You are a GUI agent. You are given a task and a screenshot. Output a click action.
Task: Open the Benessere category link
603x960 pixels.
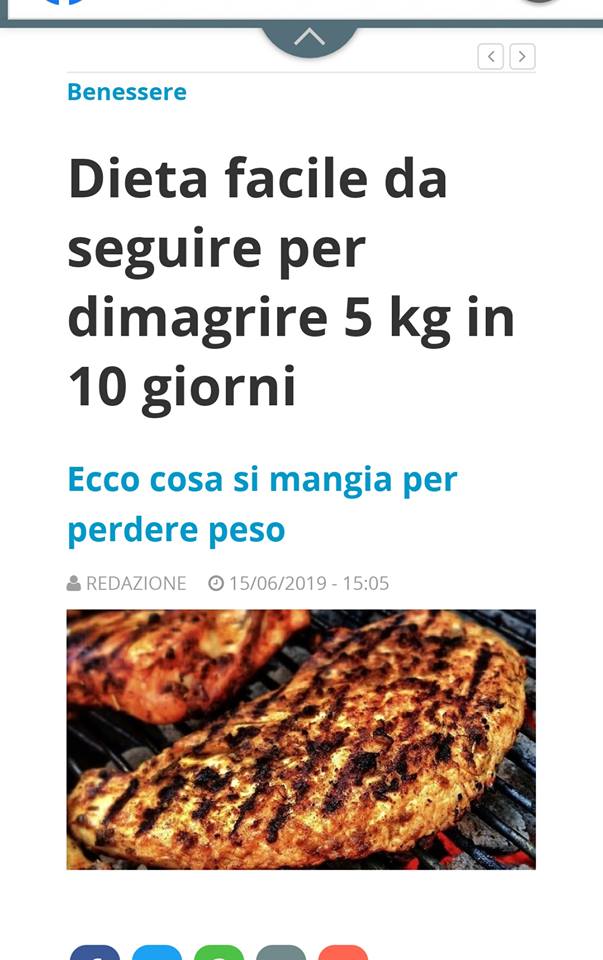[x=127, y=92]
